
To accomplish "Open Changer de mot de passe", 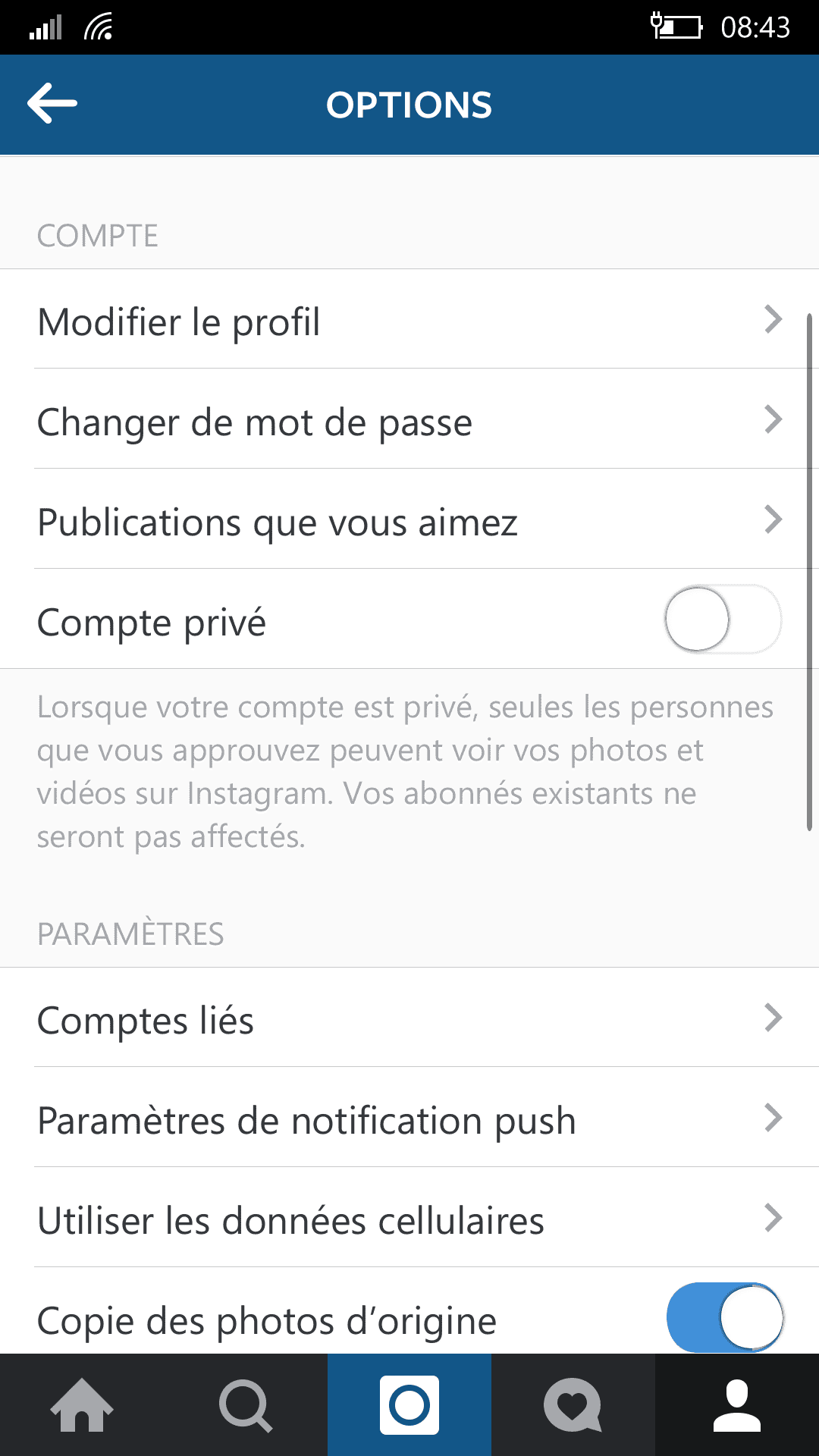I will pyautogui.click(x=409, y=419).
